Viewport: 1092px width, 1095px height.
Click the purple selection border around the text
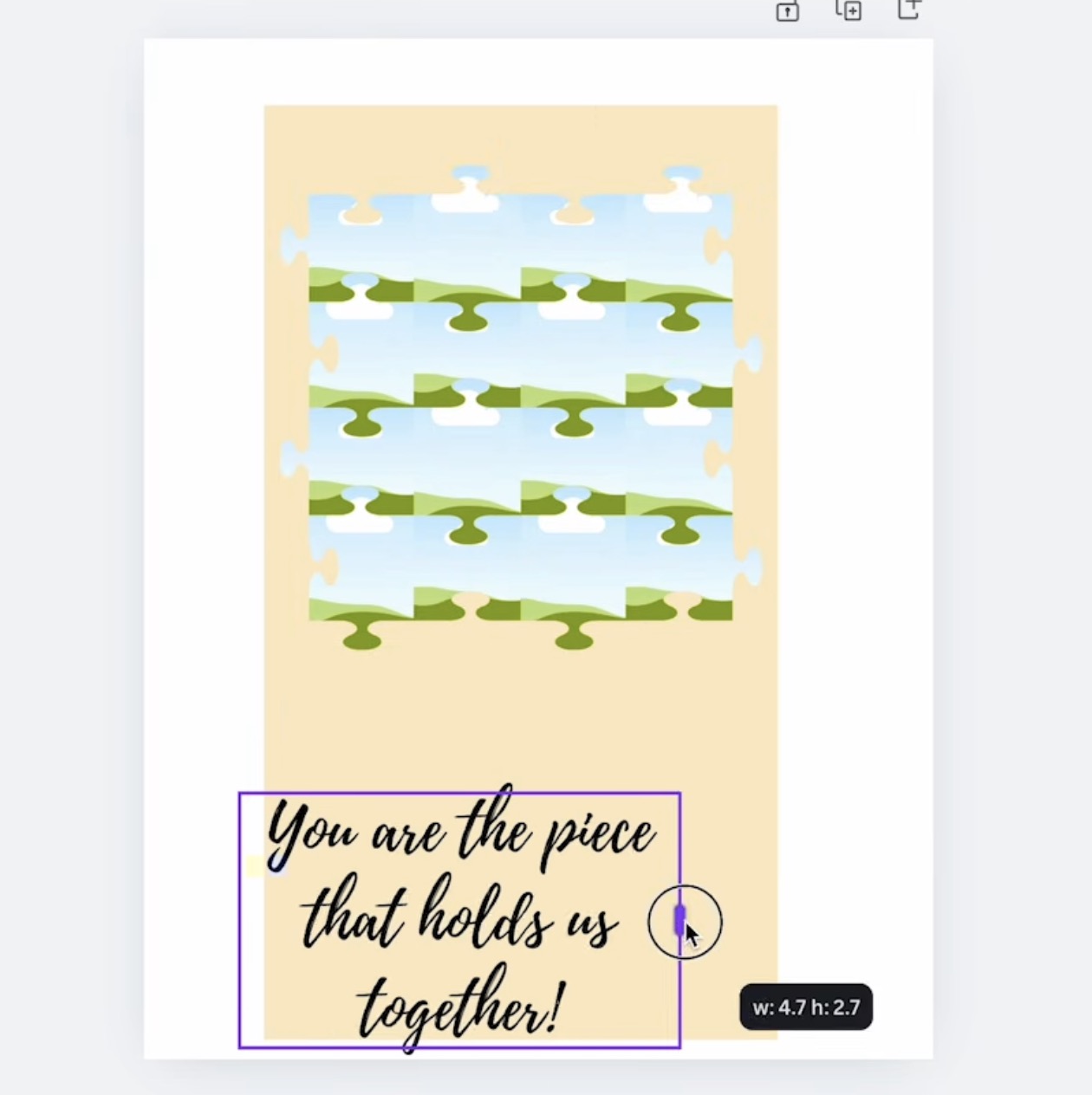[x=459, y=793]
